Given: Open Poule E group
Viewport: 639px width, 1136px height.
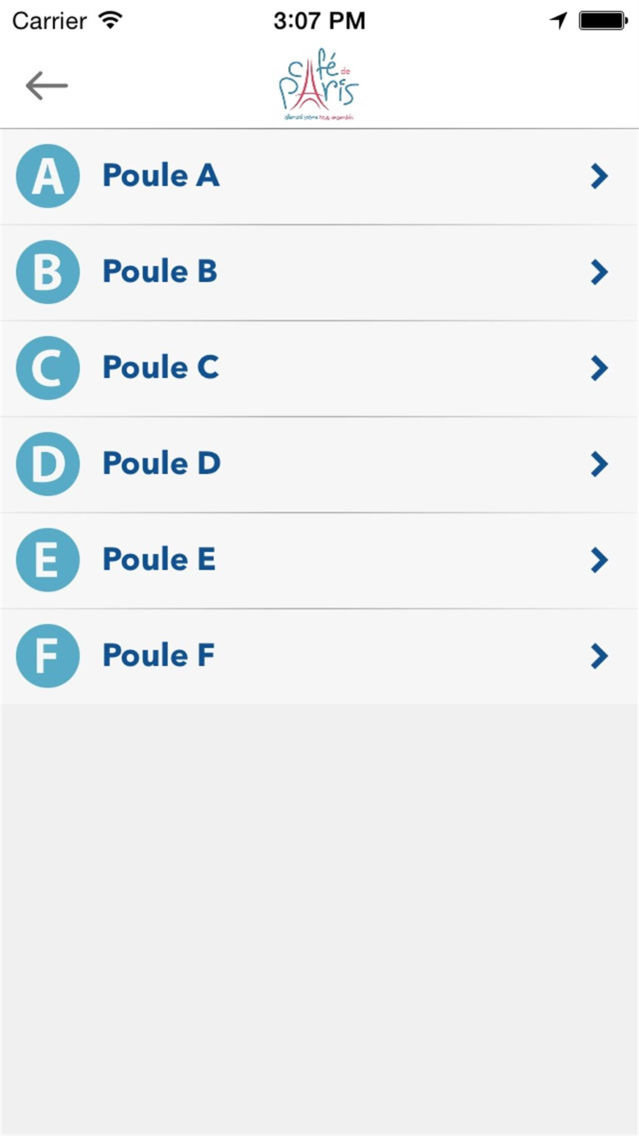Looking at the screenshot, I should click(x=320, y=561).
